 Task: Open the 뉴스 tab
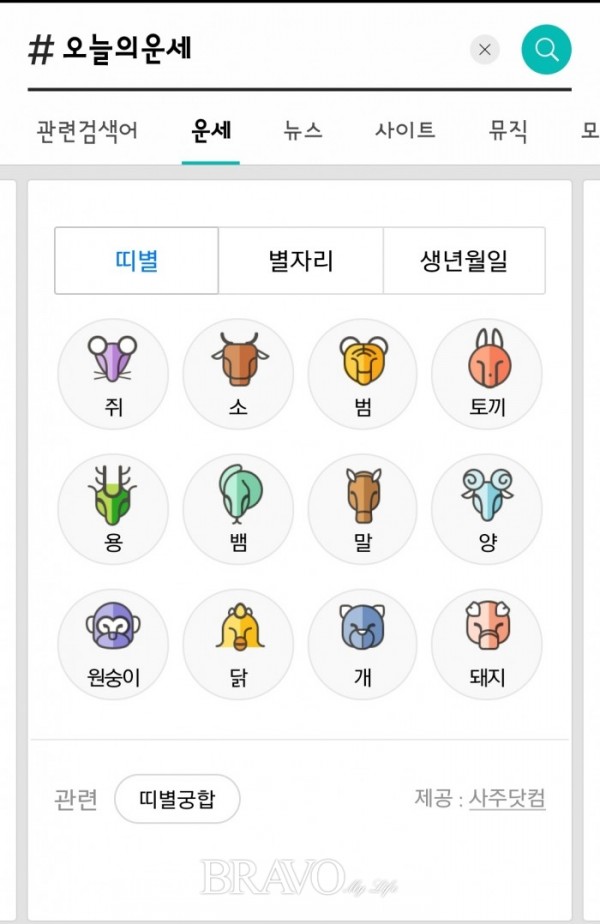(303, 131)
